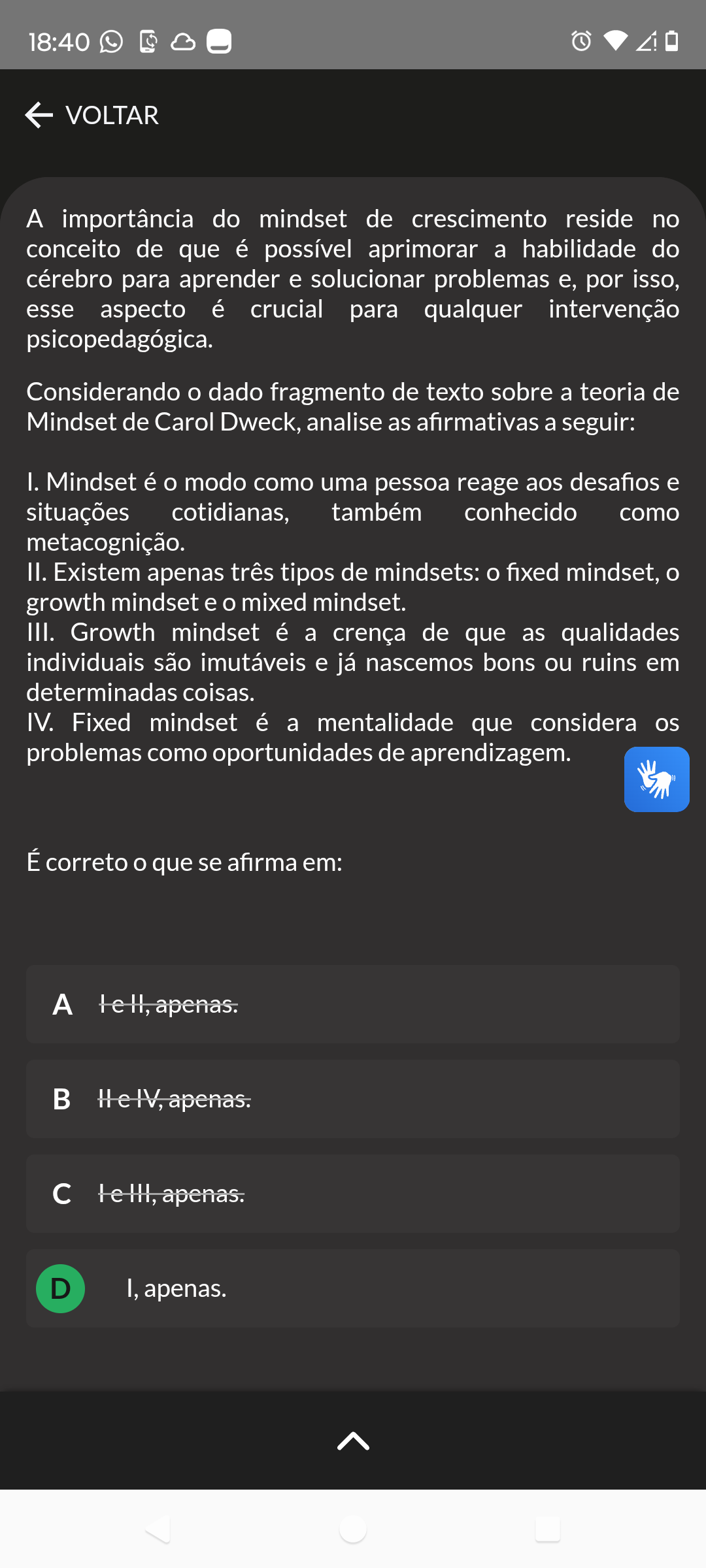Image resolution: width=706 pixels, height=1568 pixels.
Task: Tap the system home button
Action: [x=353, y=1529]
